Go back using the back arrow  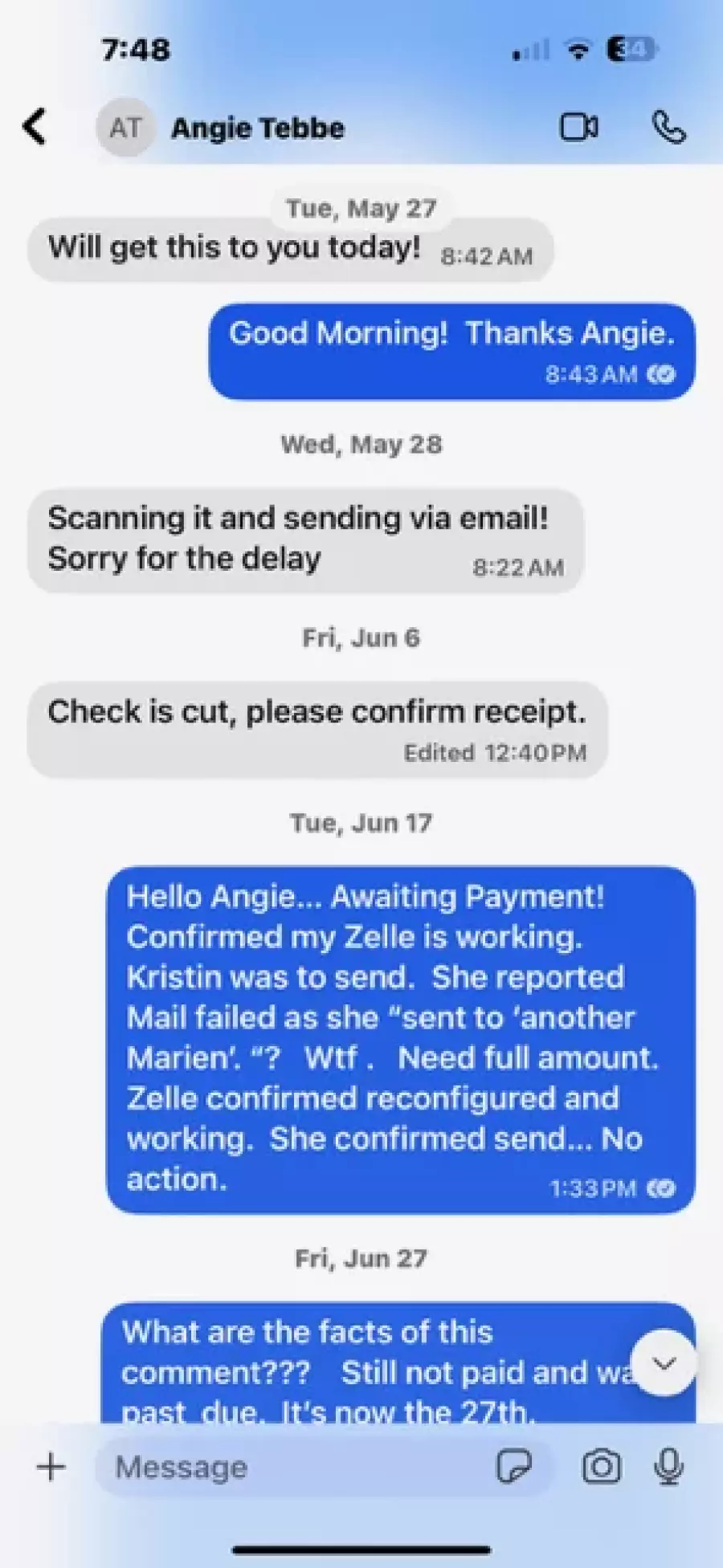pos(35,127)
